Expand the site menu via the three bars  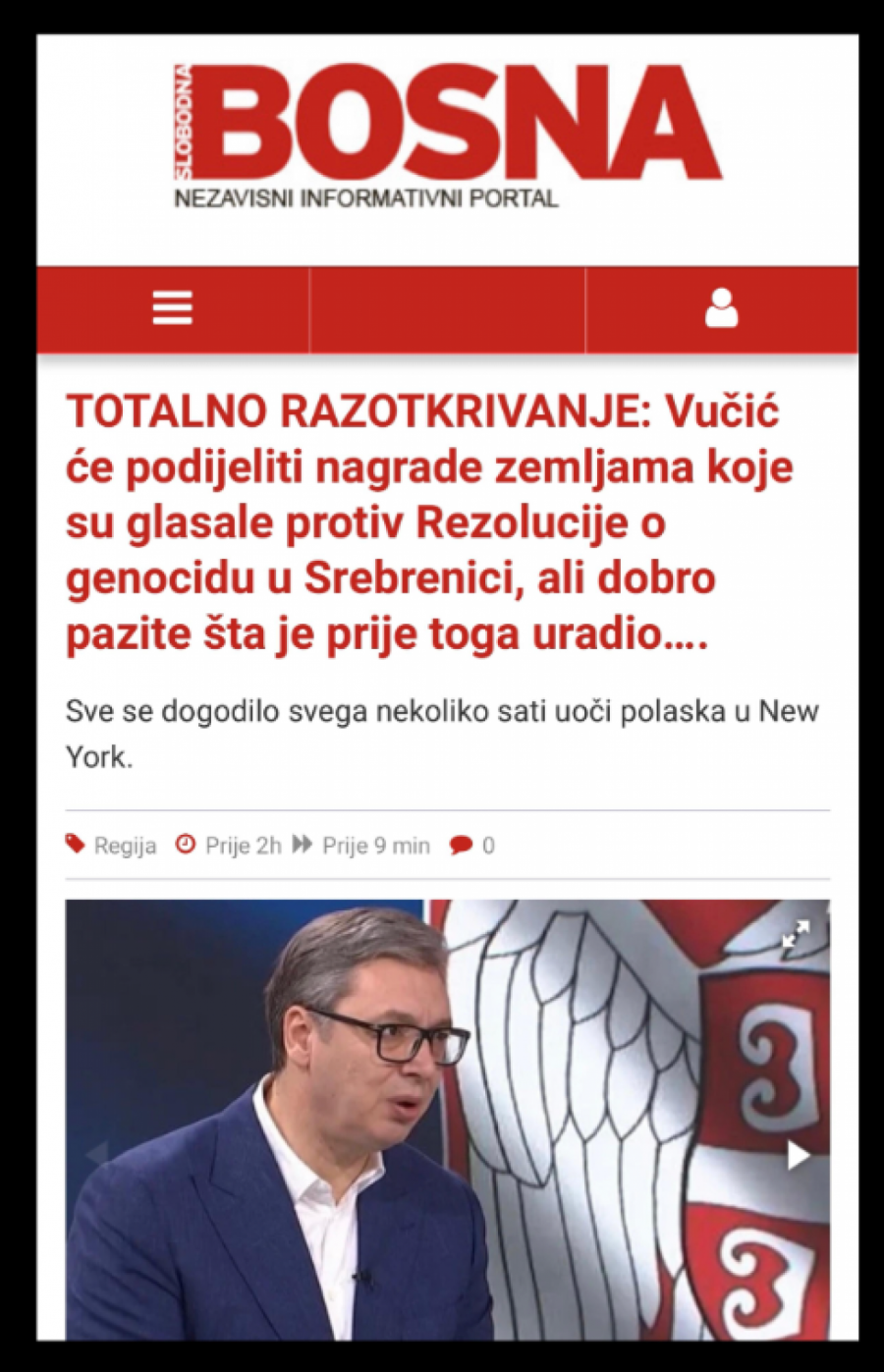click(x=172, y=307)
